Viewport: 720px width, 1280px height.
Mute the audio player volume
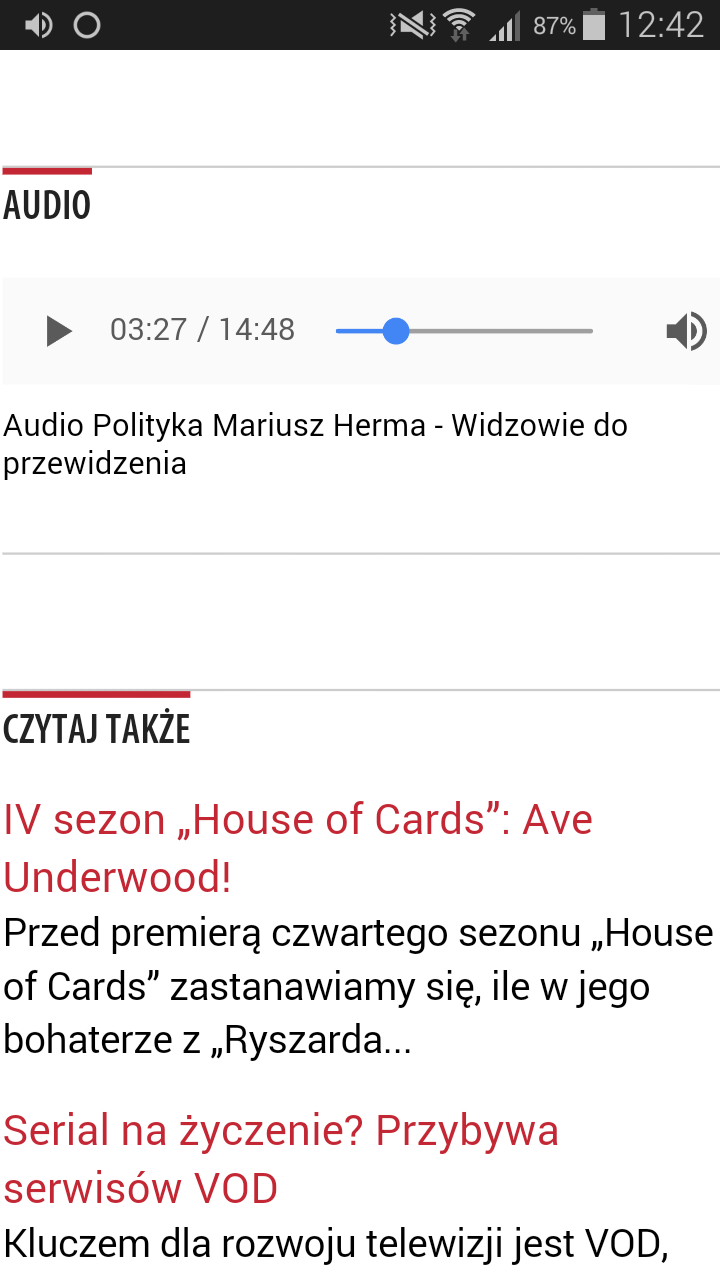pos(686,331)
